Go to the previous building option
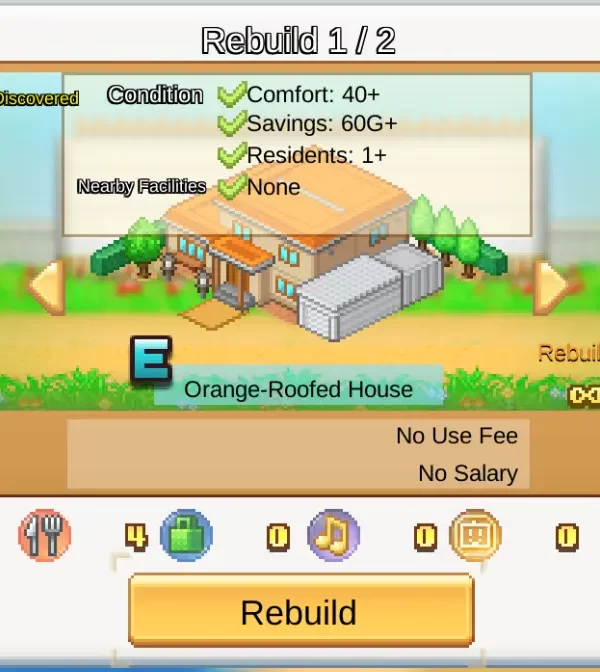This screenshot has width=600, height=672. 44,287
